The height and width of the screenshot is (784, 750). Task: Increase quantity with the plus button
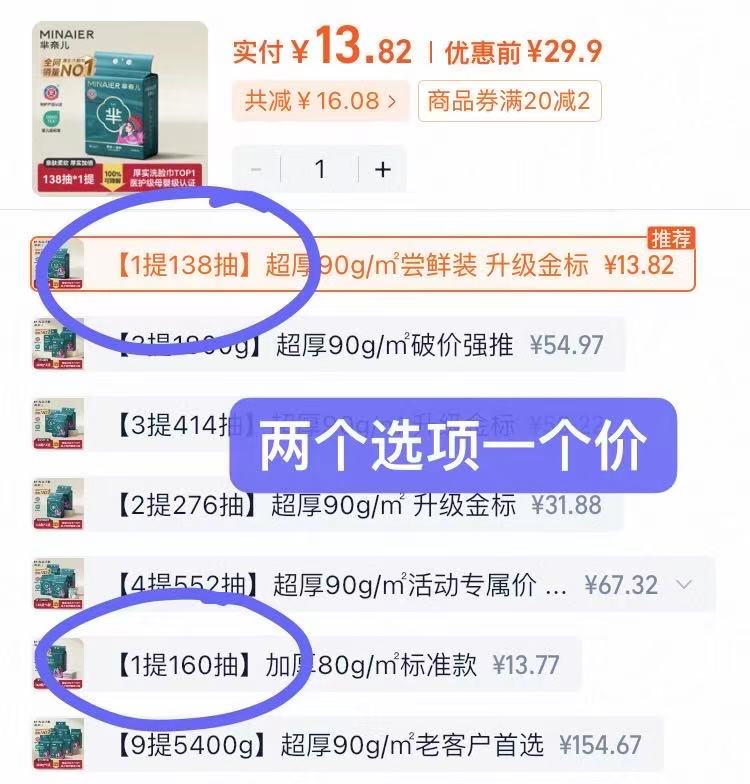[383, 169]
